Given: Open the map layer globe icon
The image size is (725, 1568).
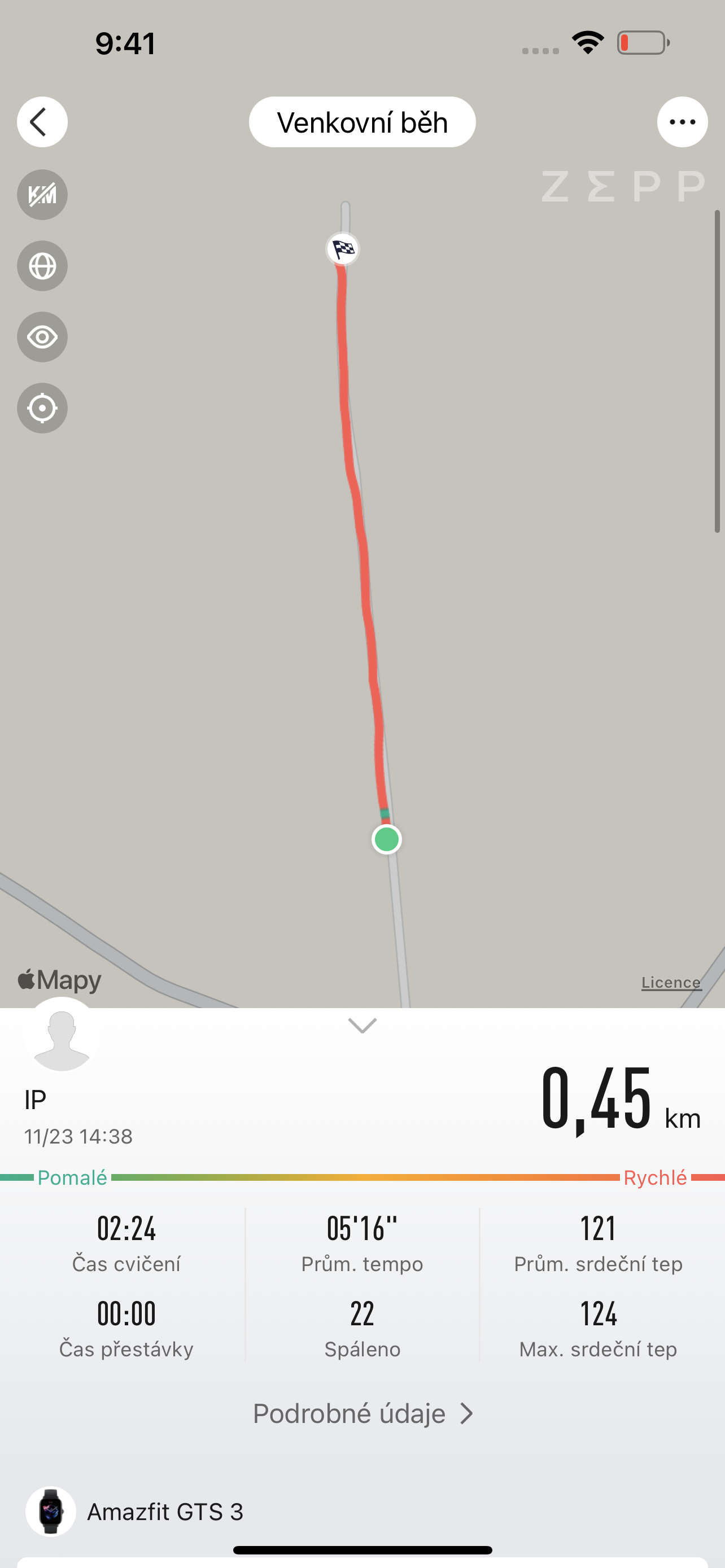Looking at the screenshot, I should pos(42,266).
